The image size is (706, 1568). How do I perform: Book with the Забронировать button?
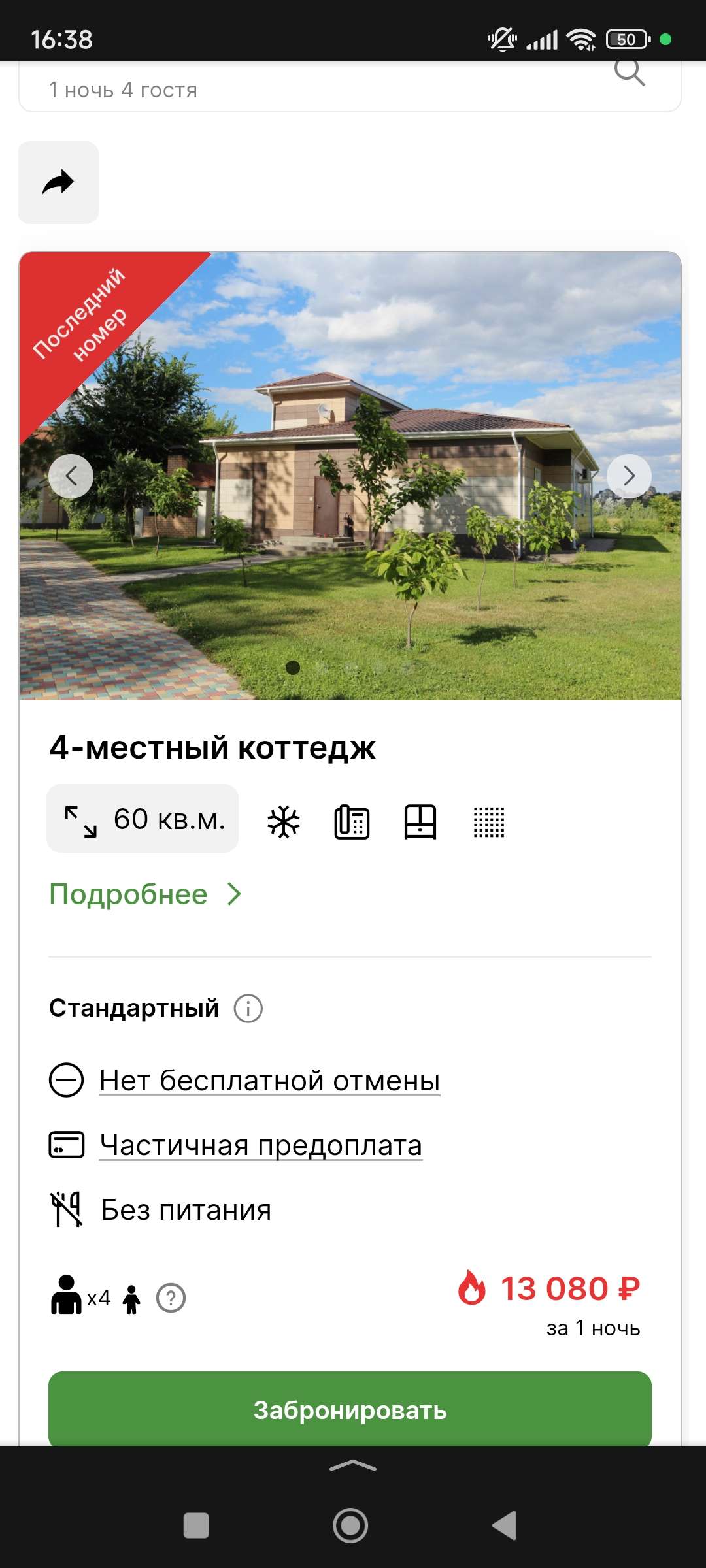click(x=350, y=1410)
